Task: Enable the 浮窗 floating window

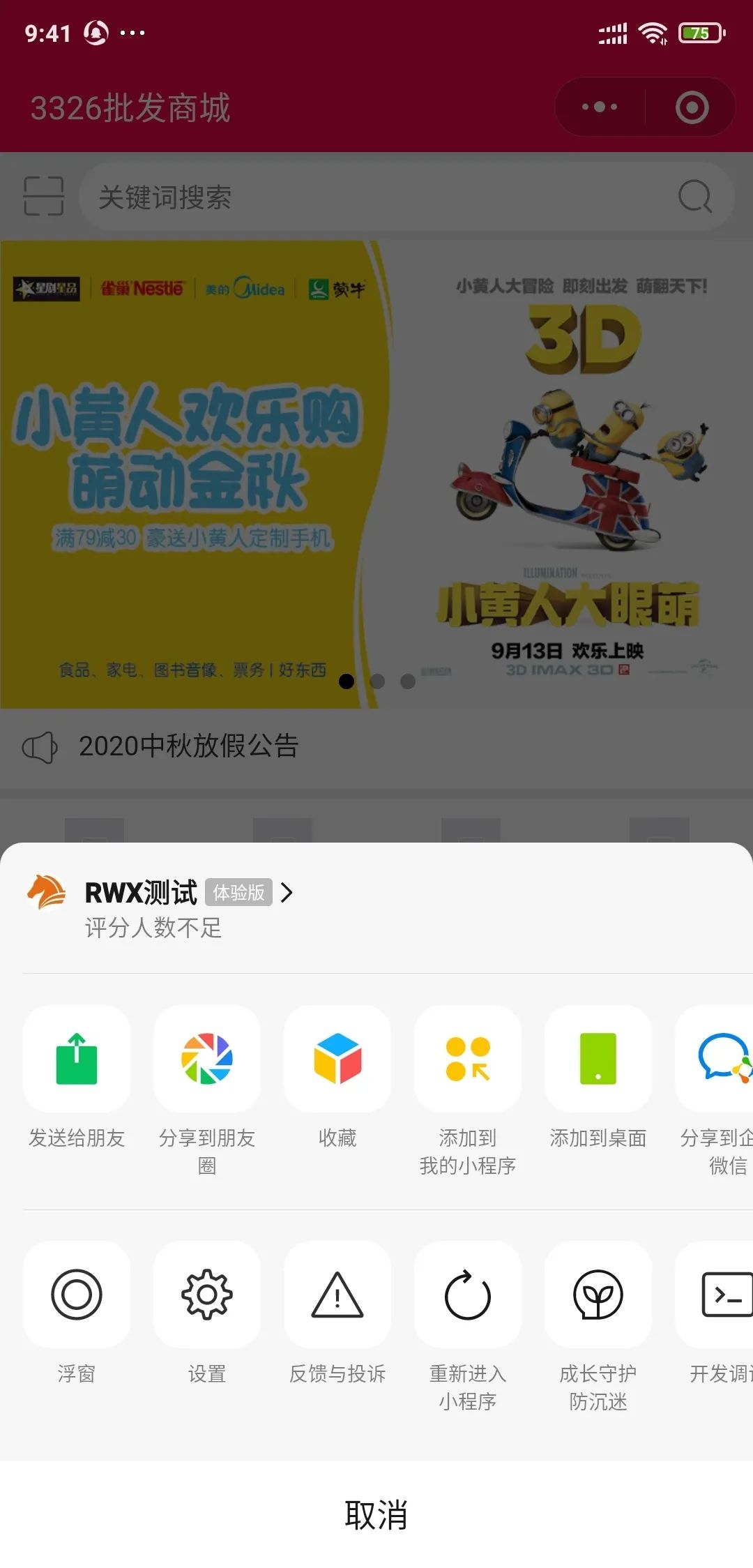Action: (77, 1295)
